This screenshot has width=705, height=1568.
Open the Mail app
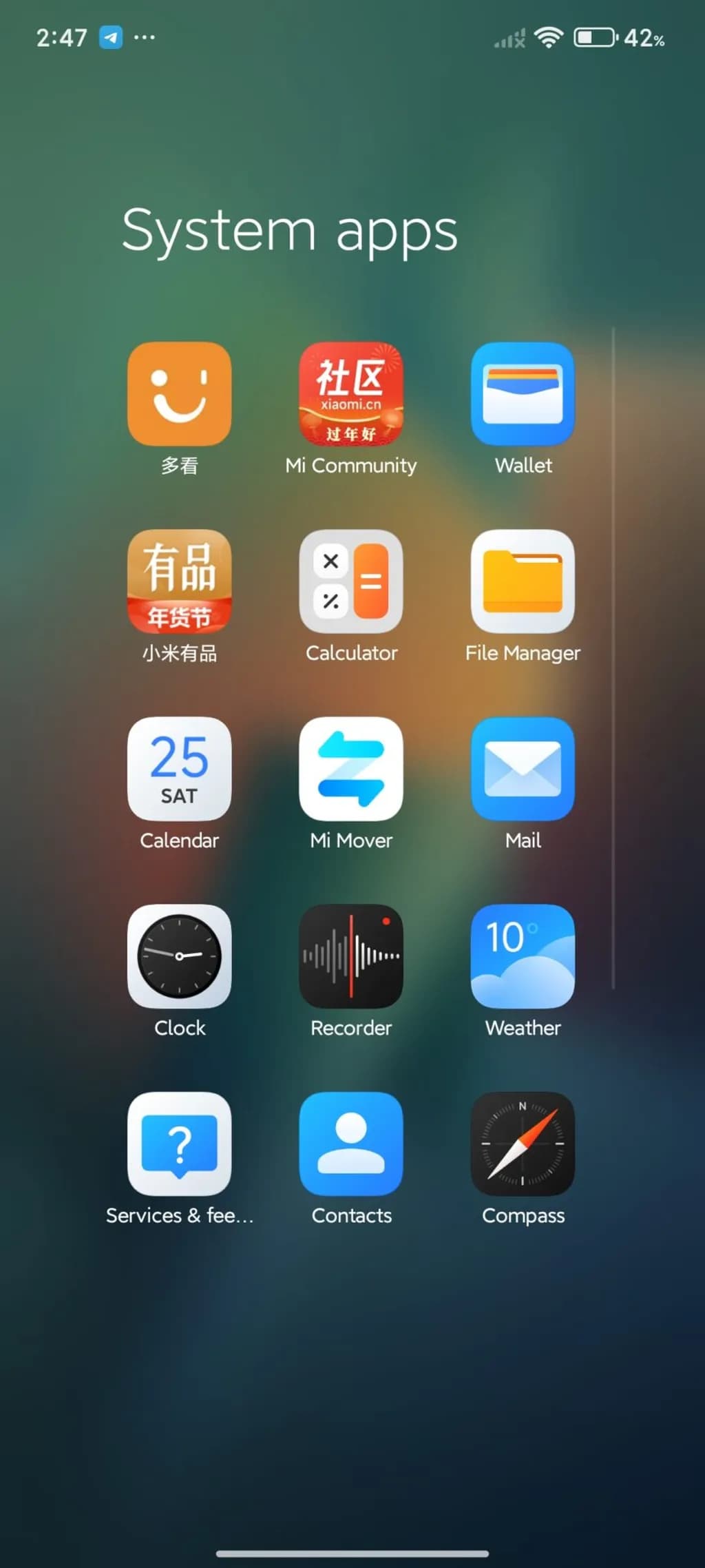click(x=523, y=768)
